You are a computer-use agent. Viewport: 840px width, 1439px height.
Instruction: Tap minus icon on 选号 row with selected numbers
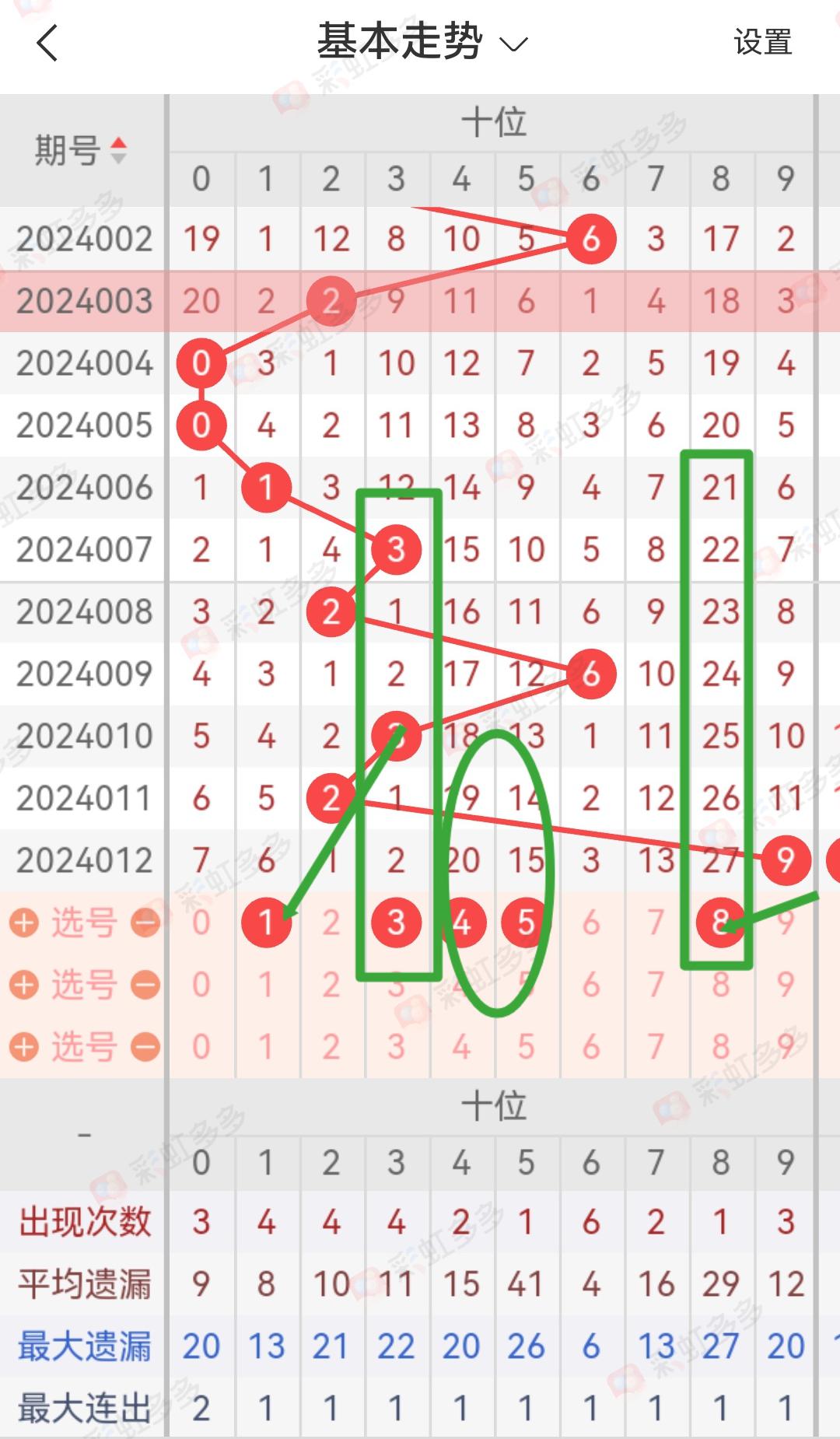pos(145,923)
